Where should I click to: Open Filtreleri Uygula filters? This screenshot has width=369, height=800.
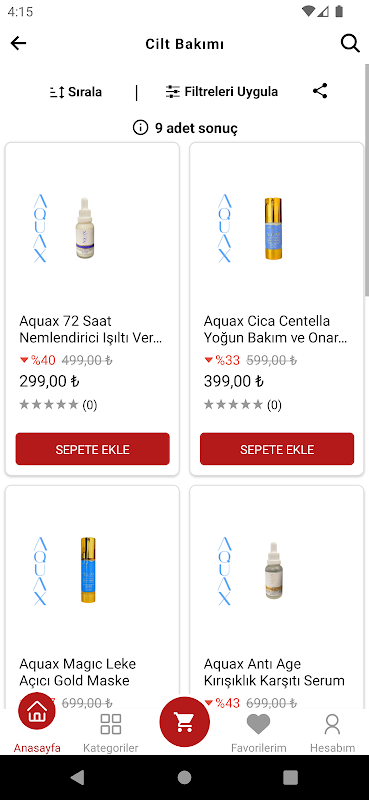pos(222,92)
